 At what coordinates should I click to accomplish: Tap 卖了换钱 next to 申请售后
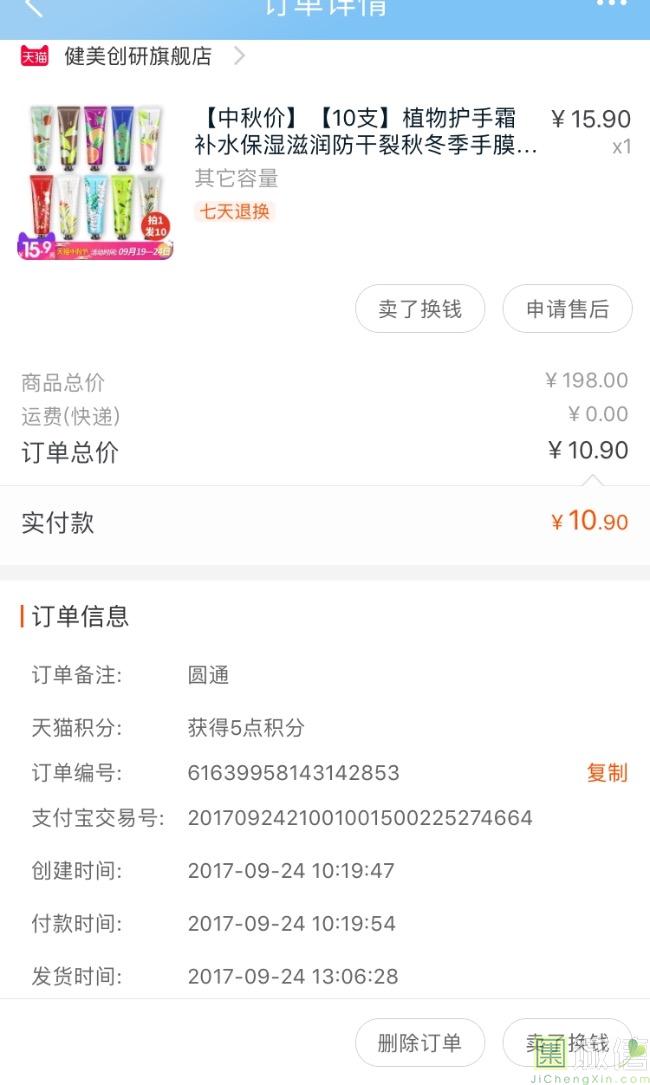[420, 309]
